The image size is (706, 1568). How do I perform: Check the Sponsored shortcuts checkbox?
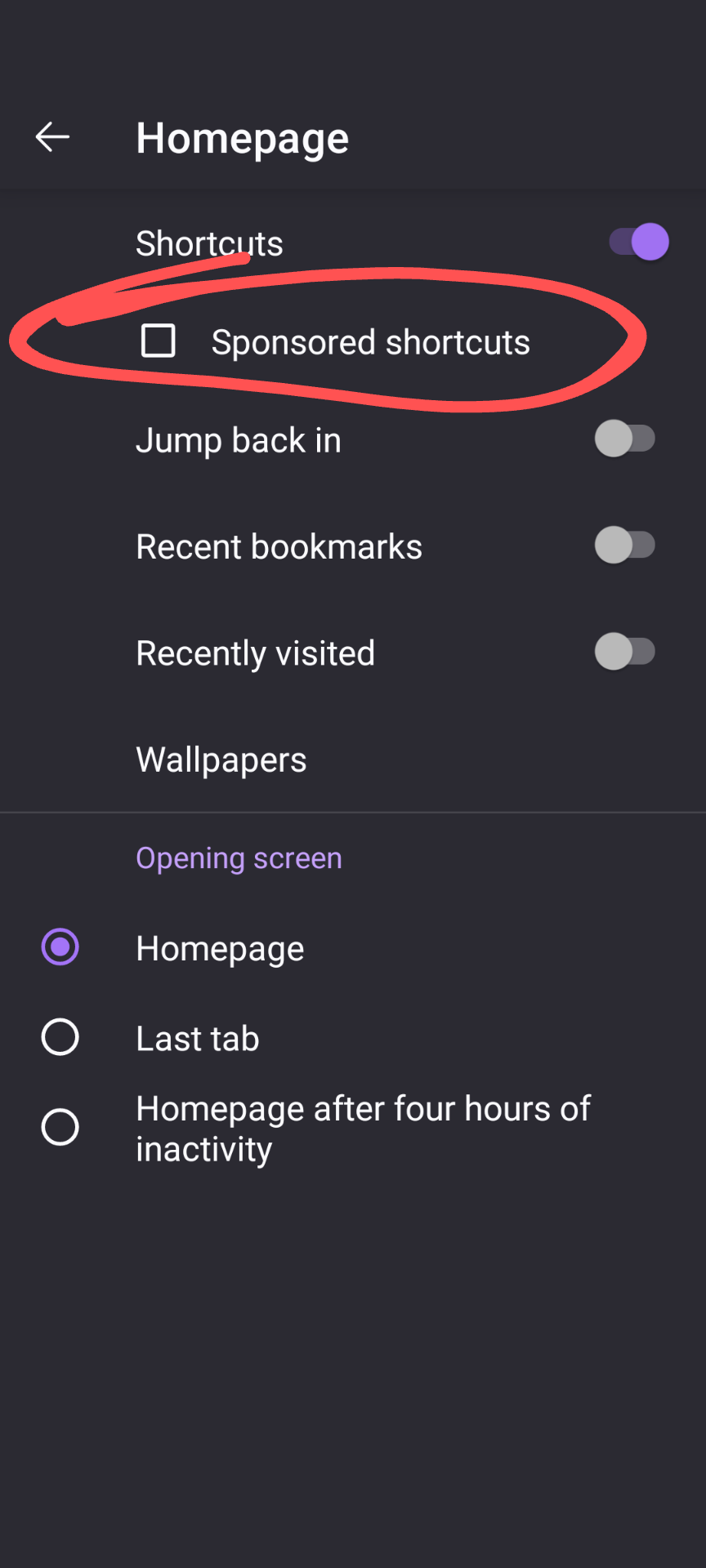point(159,341)
